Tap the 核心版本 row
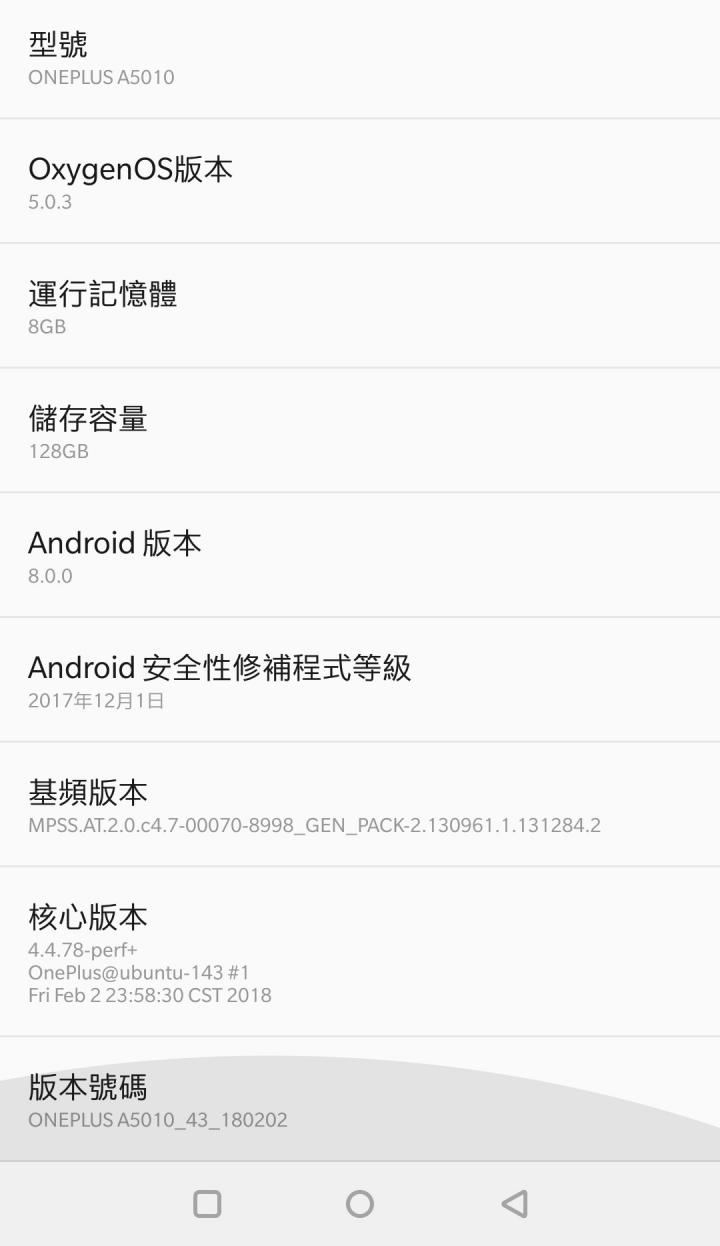 point(360,951)
